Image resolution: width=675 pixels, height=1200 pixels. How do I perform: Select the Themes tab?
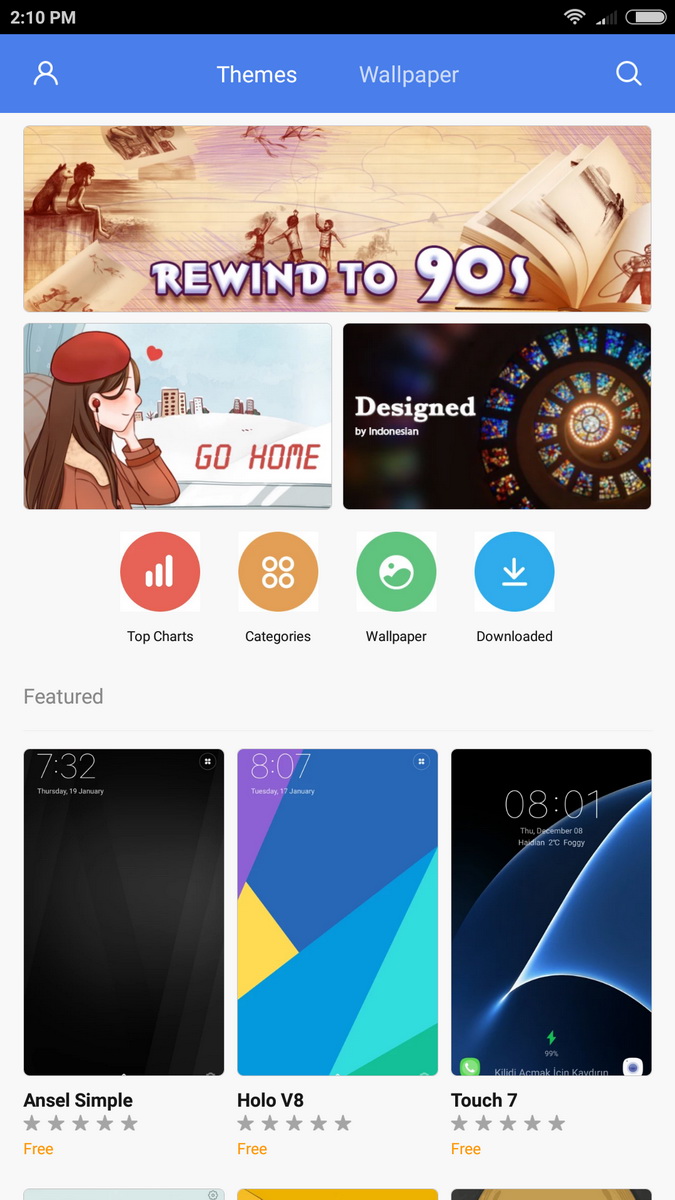(x=257, y=75)
